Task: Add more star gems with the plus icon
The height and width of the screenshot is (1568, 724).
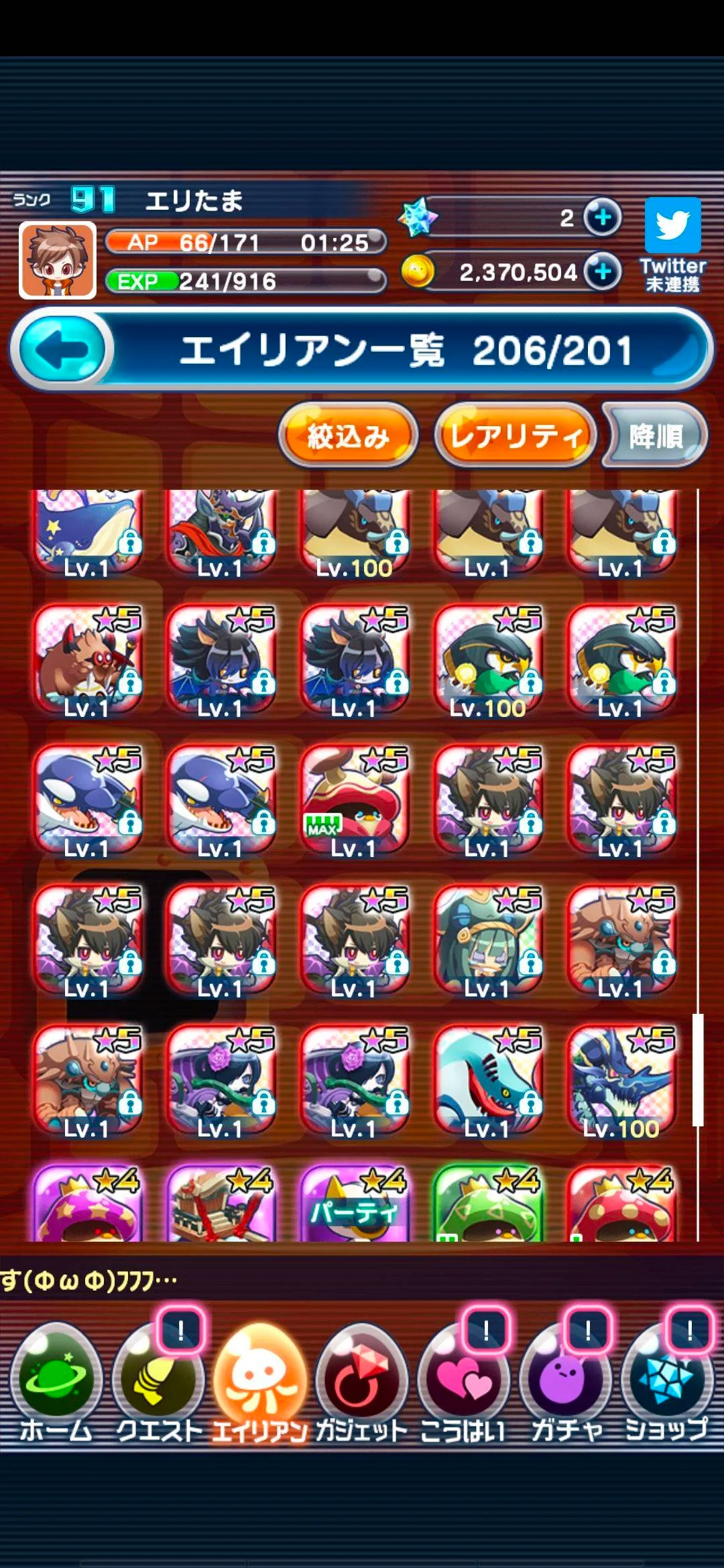Action: coord(602,217)
